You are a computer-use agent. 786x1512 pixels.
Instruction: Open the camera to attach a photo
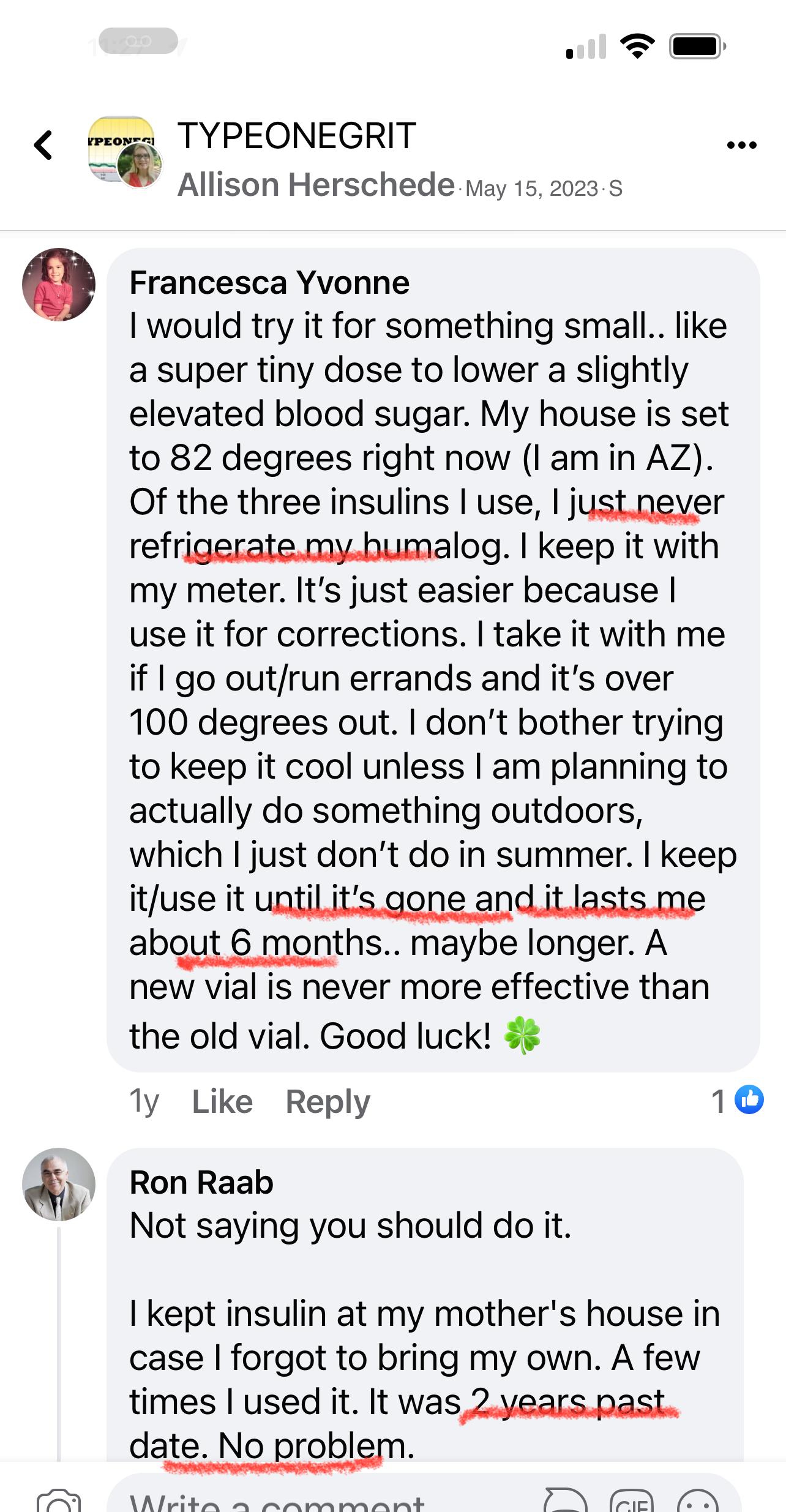tap(59, 1501)
